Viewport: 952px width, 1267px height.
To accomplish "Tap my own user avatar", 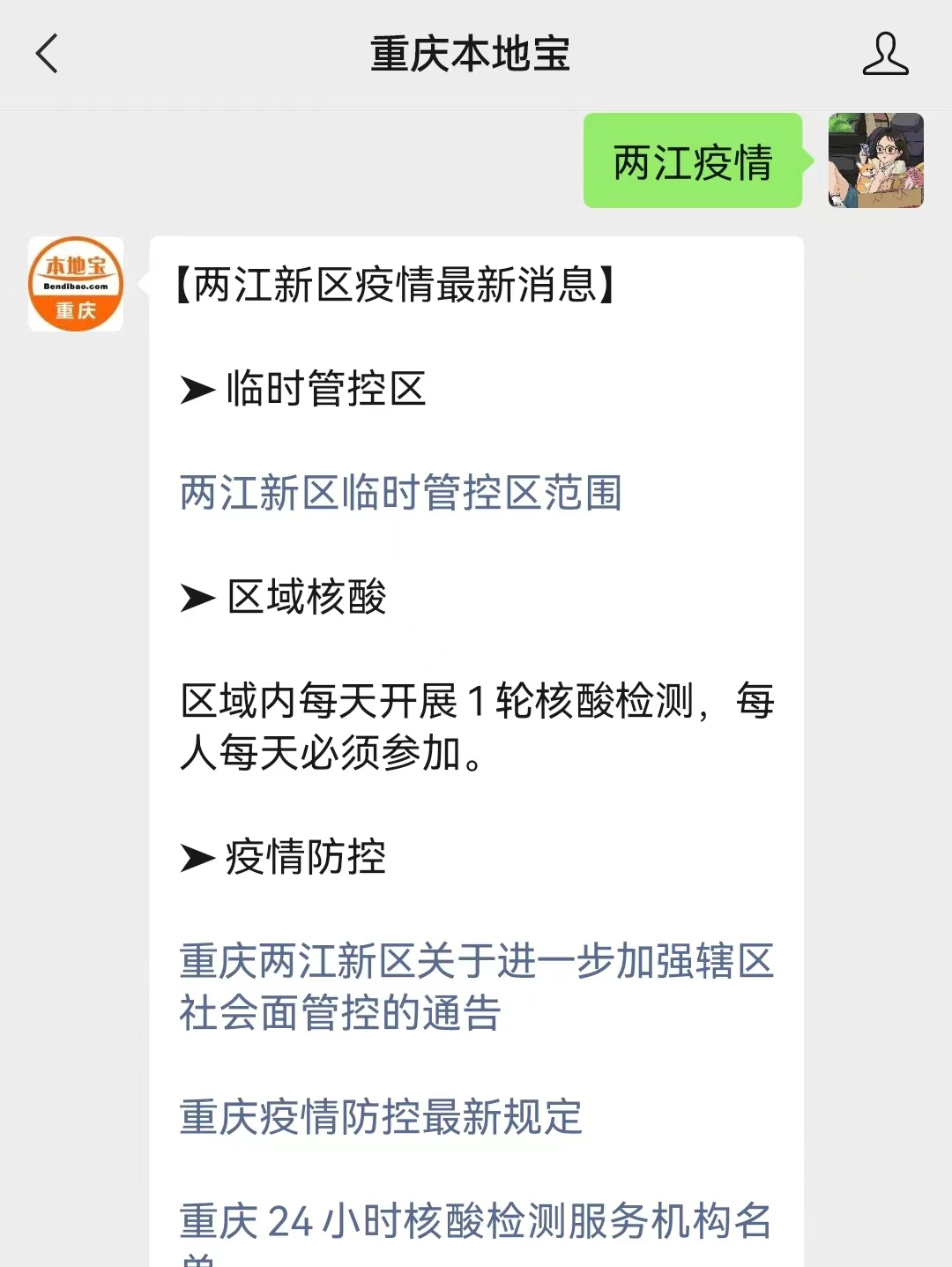I will pos(875,160).
